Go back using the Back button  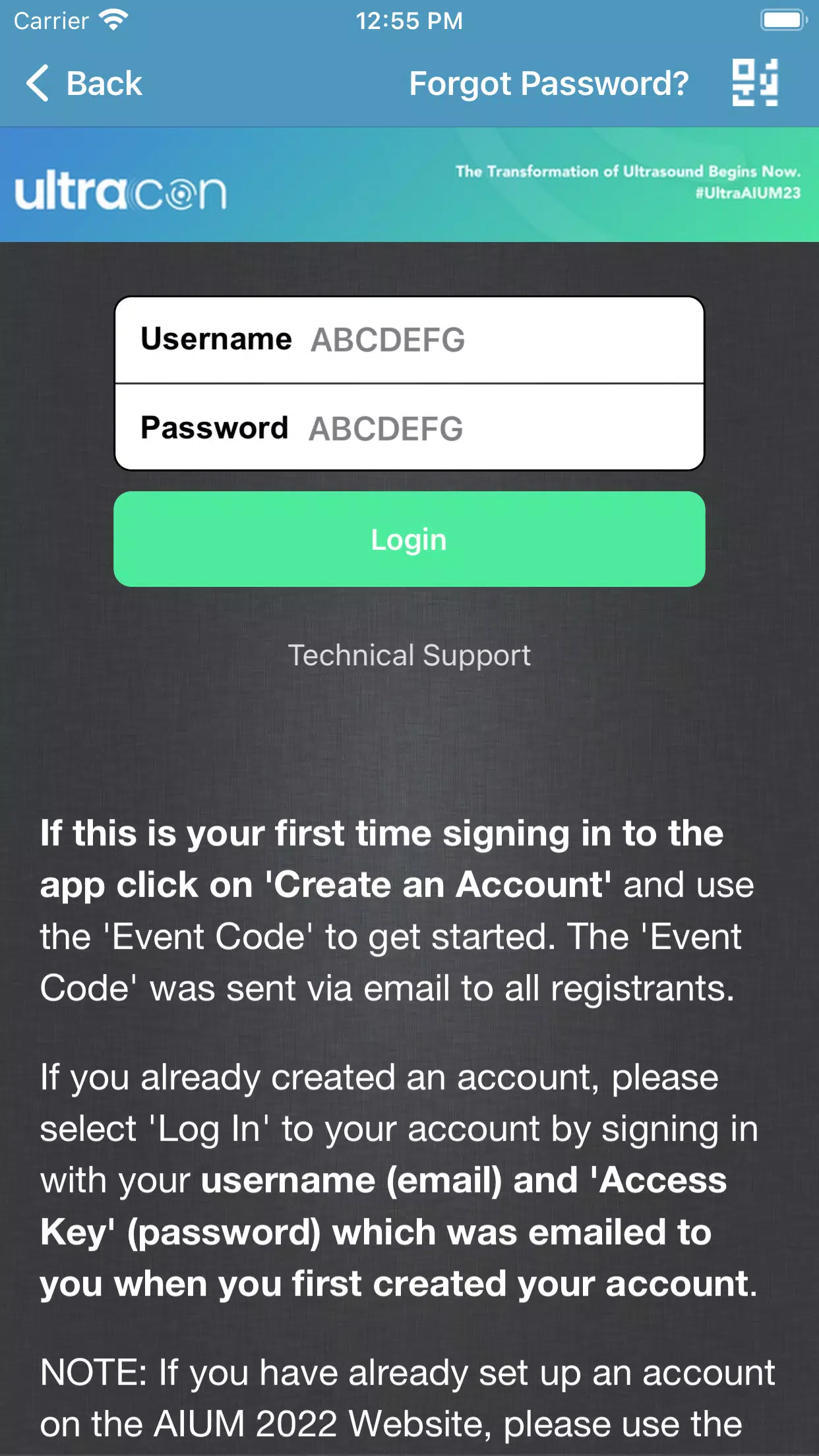click(x=84, y=84)
